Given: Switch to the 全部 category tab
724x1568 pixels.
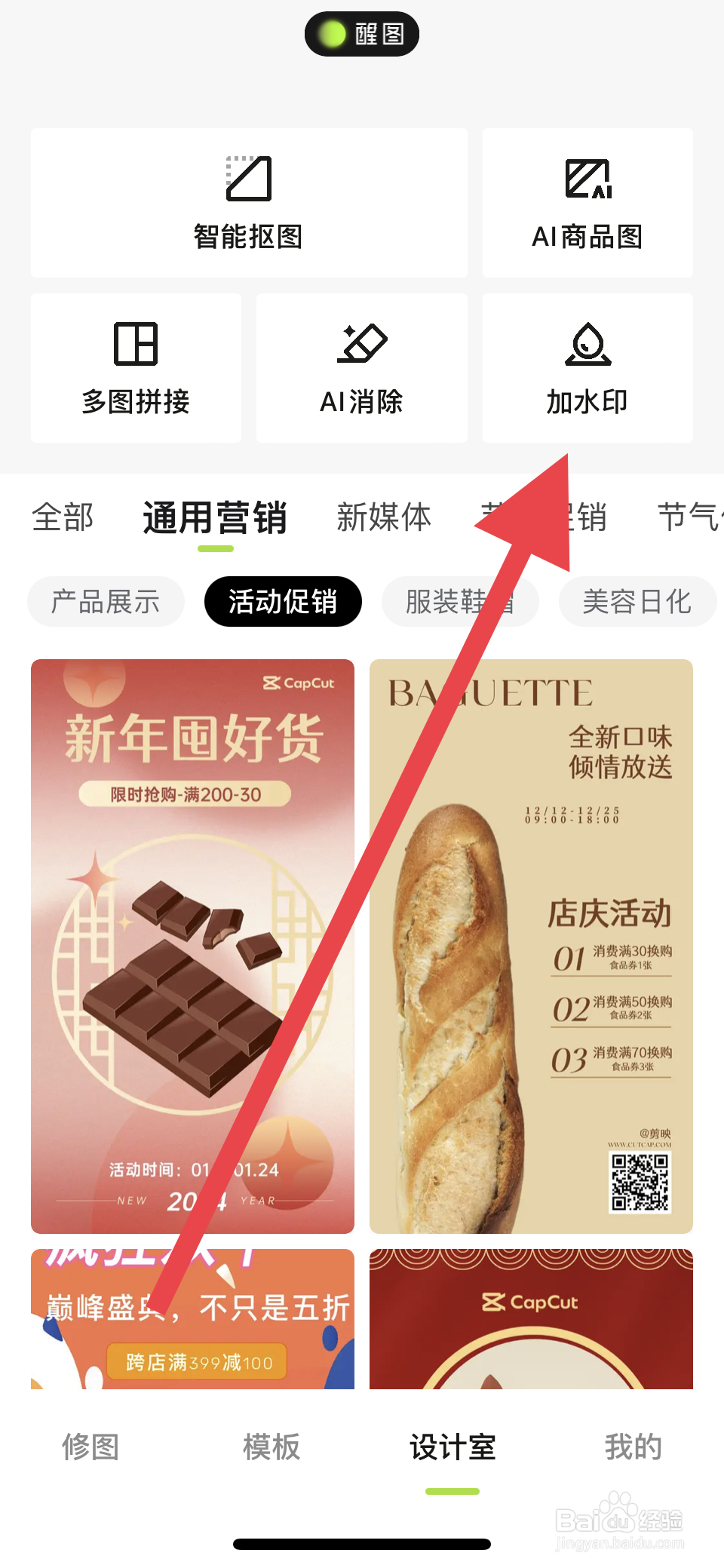Looking at the screenshot, I should tap(63, 518).
